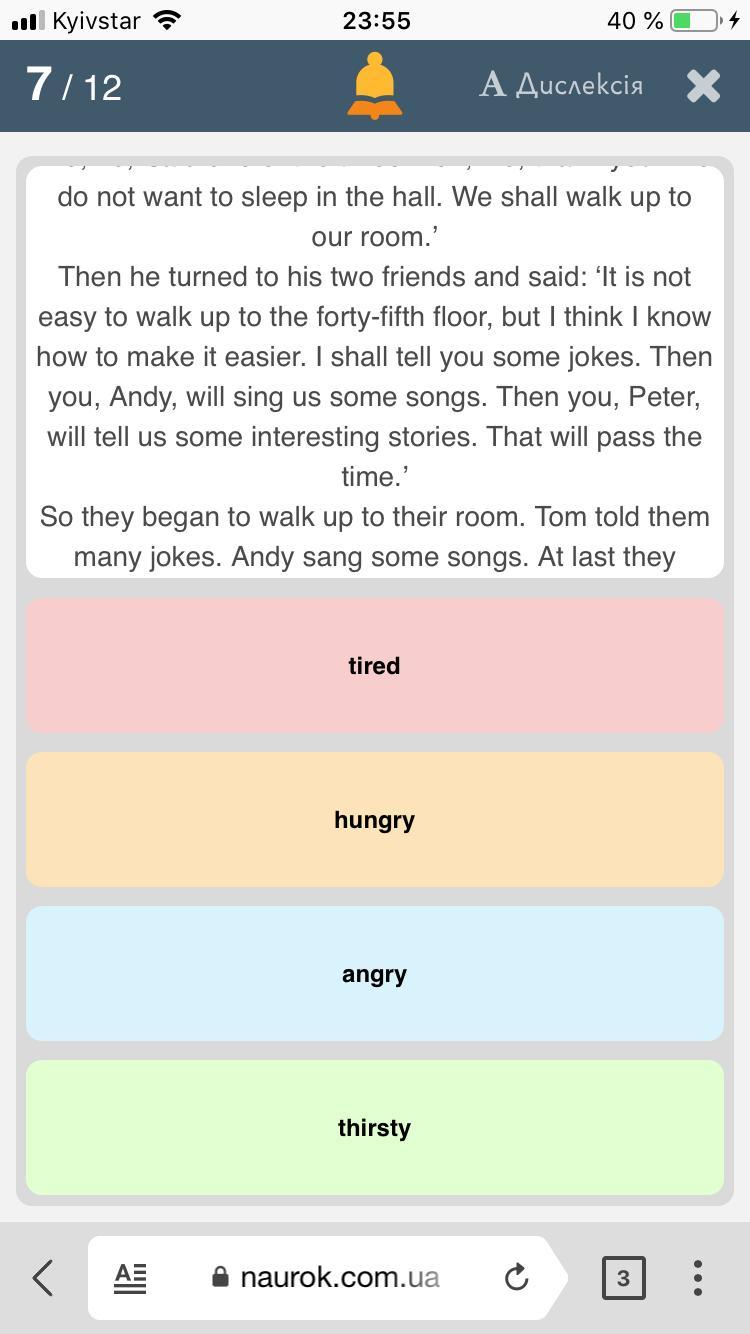
Task: Go back in the browser
Action: point(42,1277)
